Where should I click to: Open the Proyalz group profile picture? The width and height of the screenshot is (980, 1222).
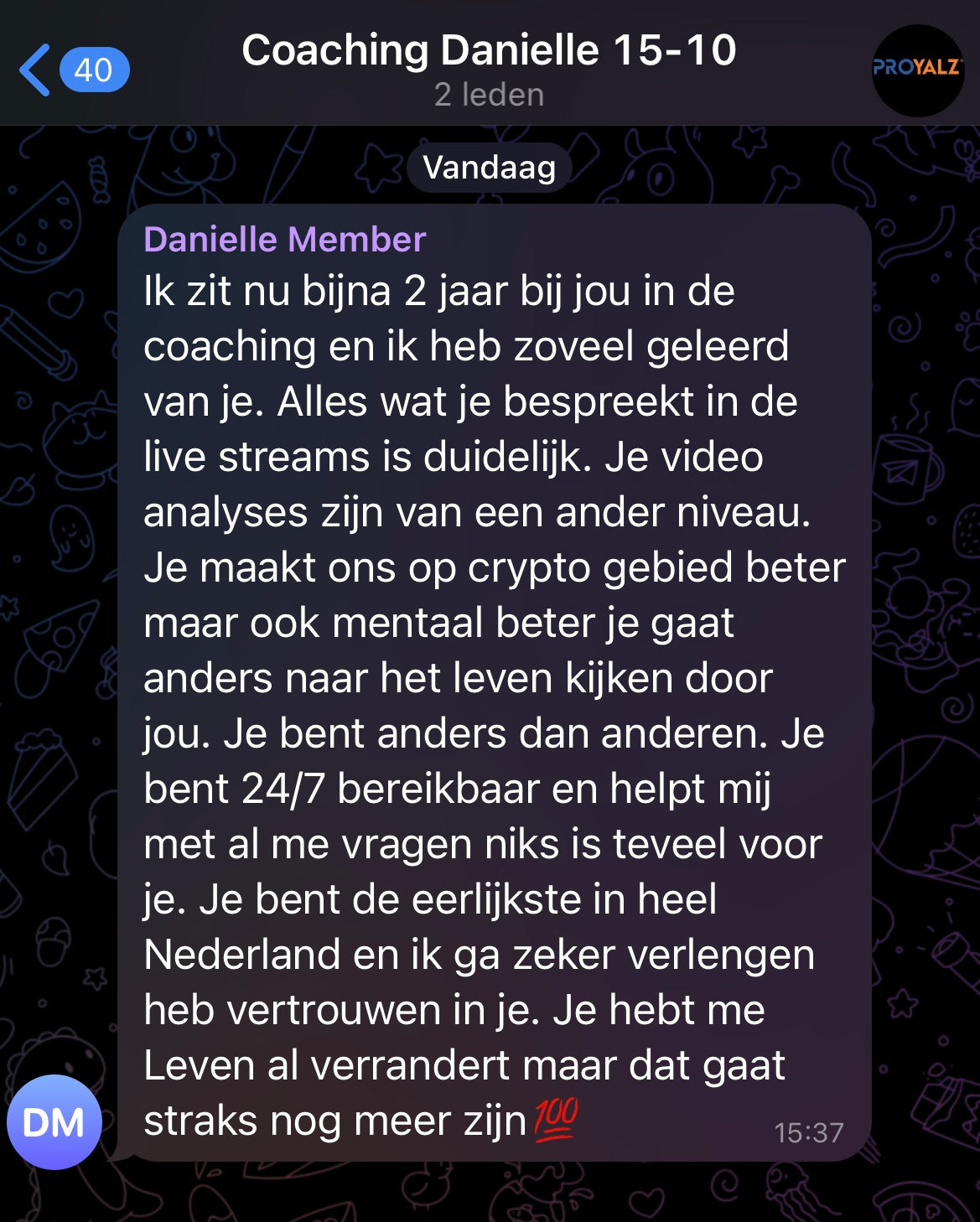[918, 70]
